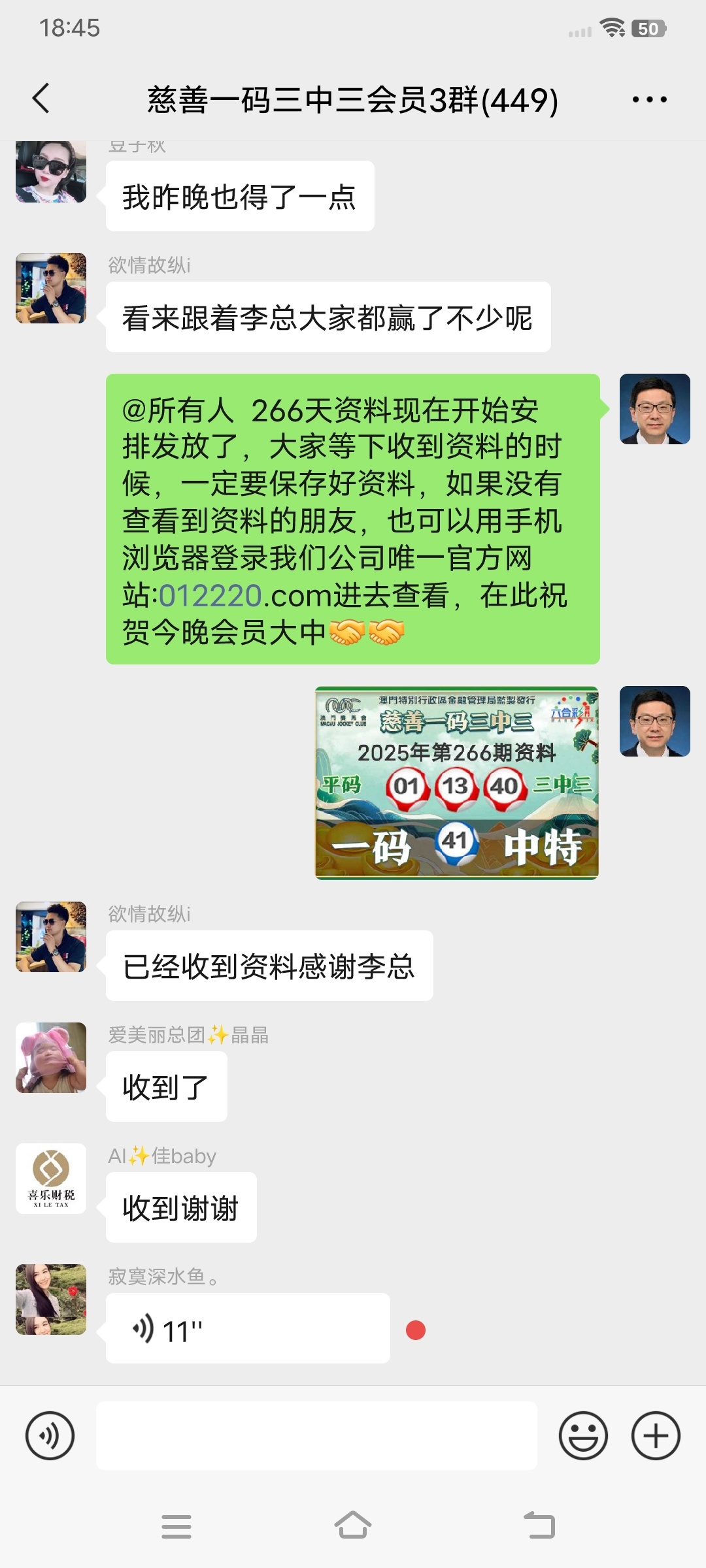Open the plus attachments panel

pos(656,1435)
